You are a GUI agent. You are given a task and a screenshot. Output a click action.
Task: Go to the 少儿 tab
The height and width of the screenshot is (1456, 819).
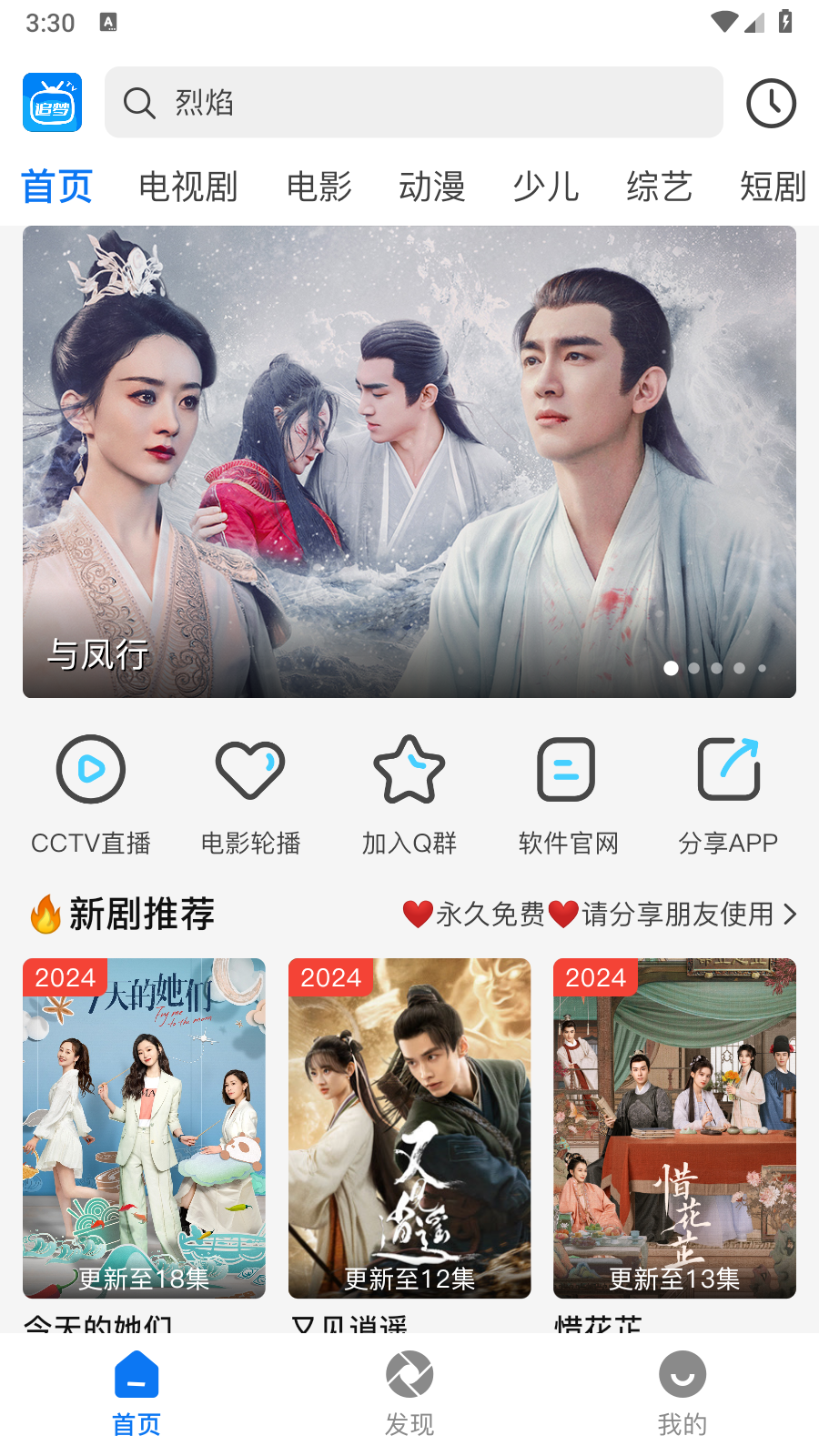546,187
